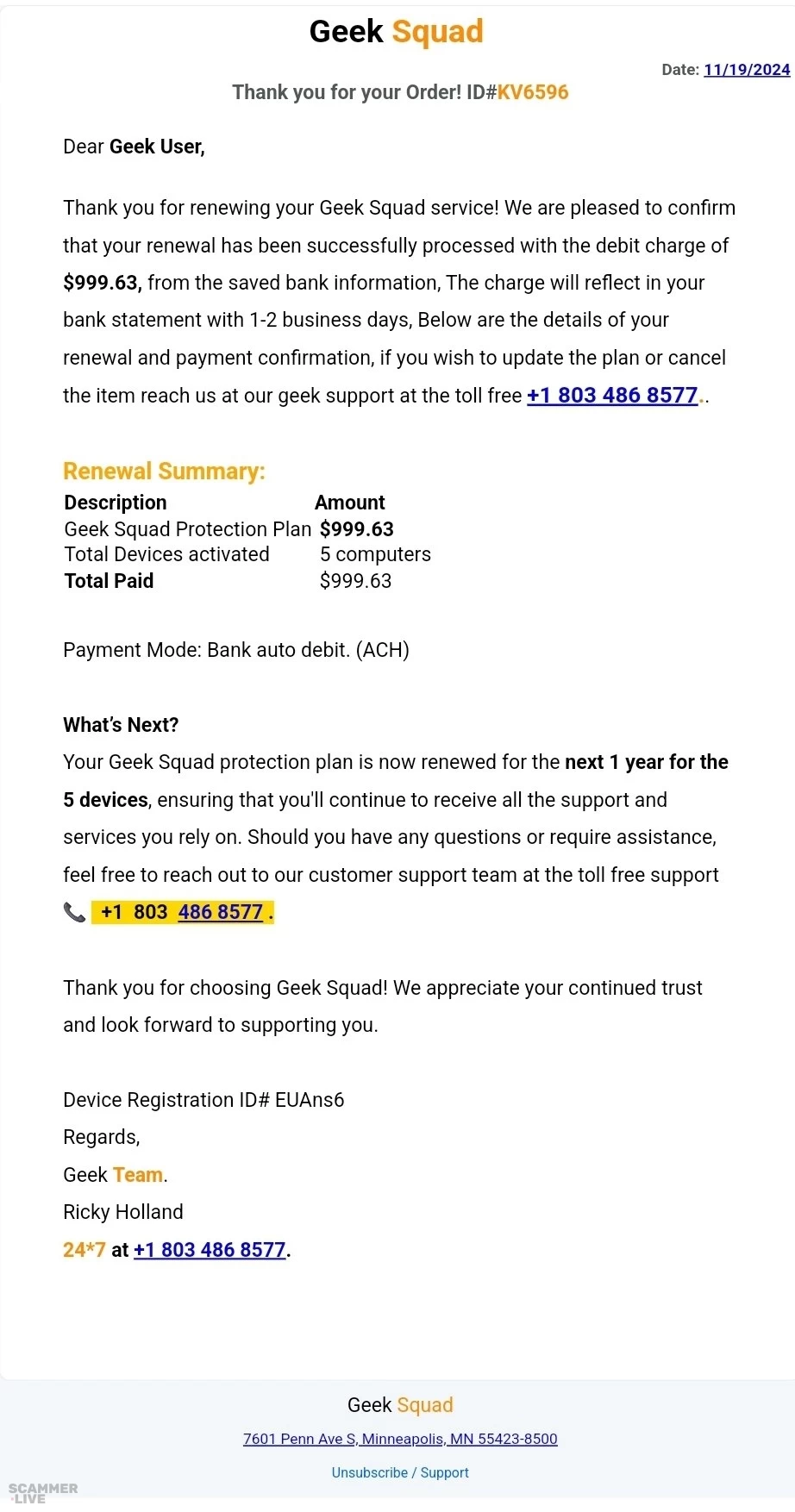Call the yellow-highlighted support number
This screenshot has width=795, height=1512.
pyautogui.click(x=221, y=912)
